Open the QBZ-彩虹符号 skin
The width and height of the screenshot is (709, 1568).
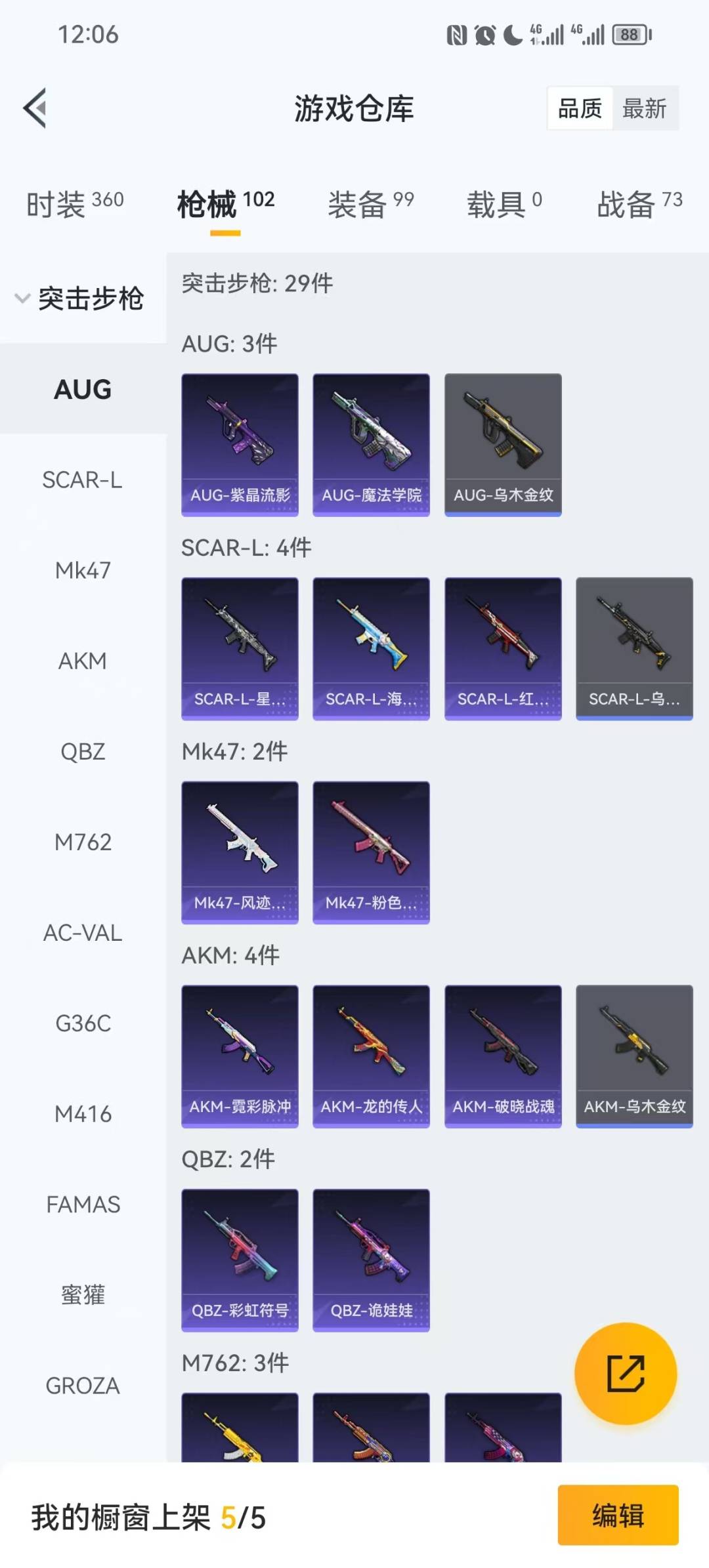[240, 1260]
